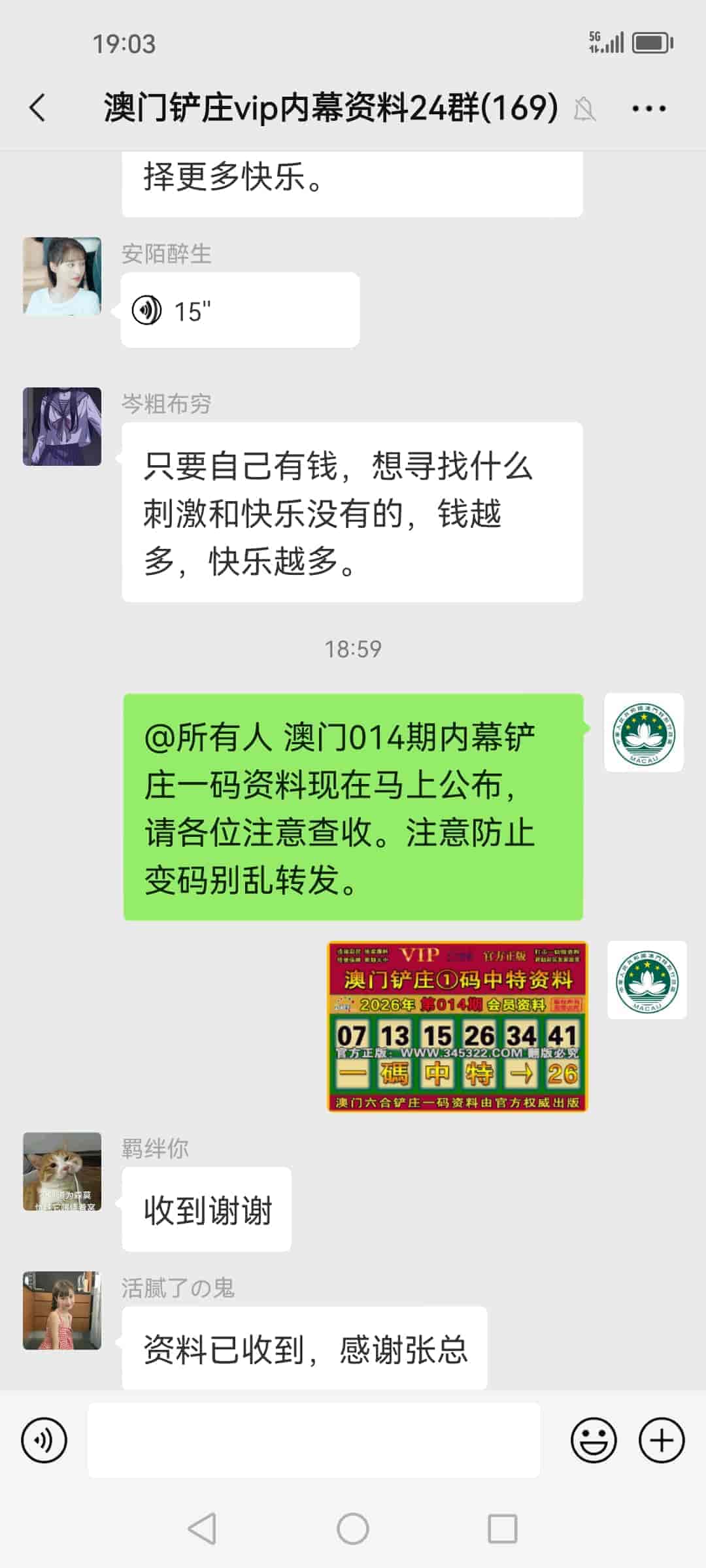Open 岑粗布穷's profile avatar
Image resolution: width=706 pixels, height=1568 pixels.
coord(62,426)
